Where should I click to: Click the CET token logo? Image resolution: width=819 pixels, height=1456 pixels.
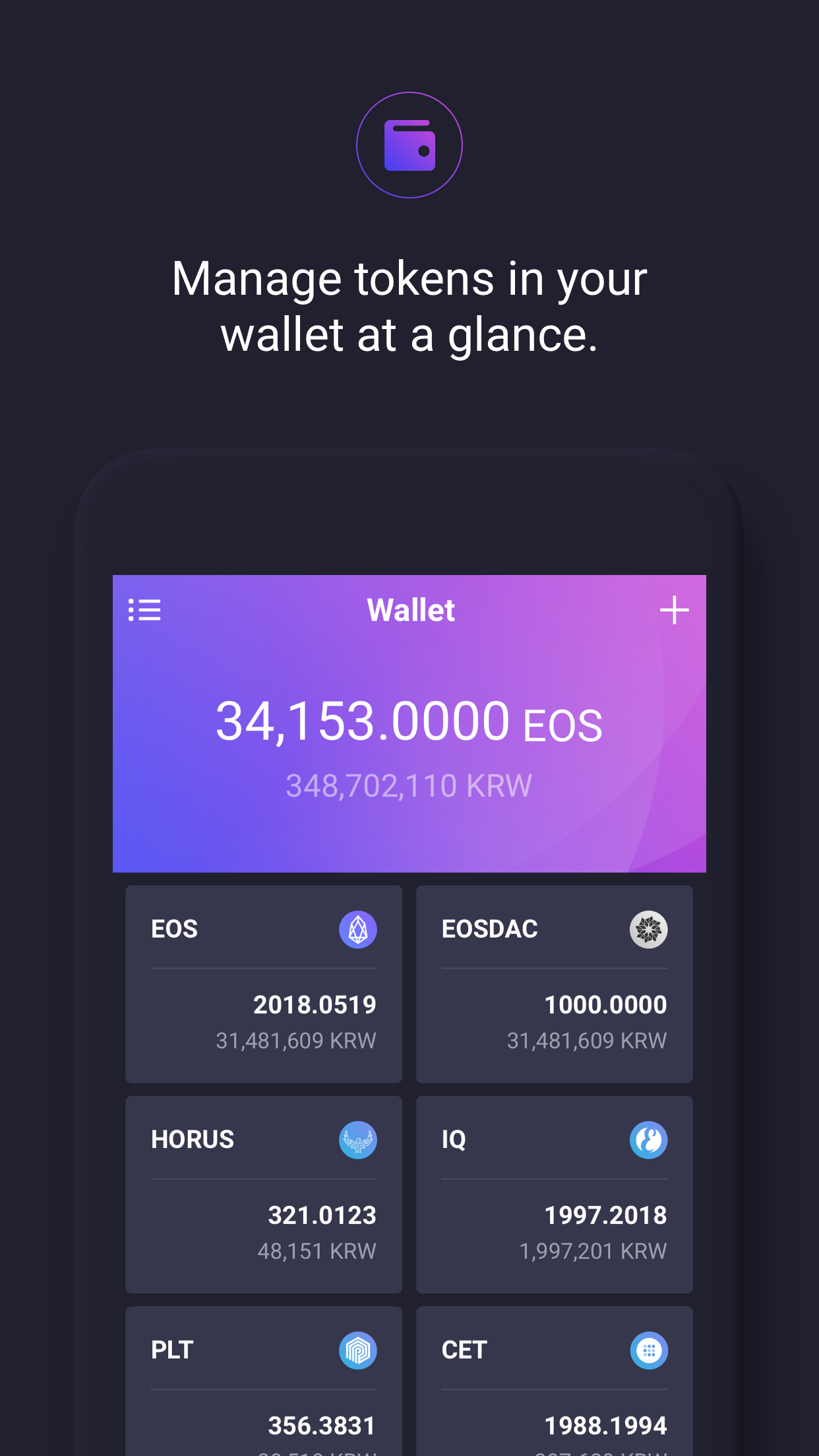click(x=648, y=1350)
